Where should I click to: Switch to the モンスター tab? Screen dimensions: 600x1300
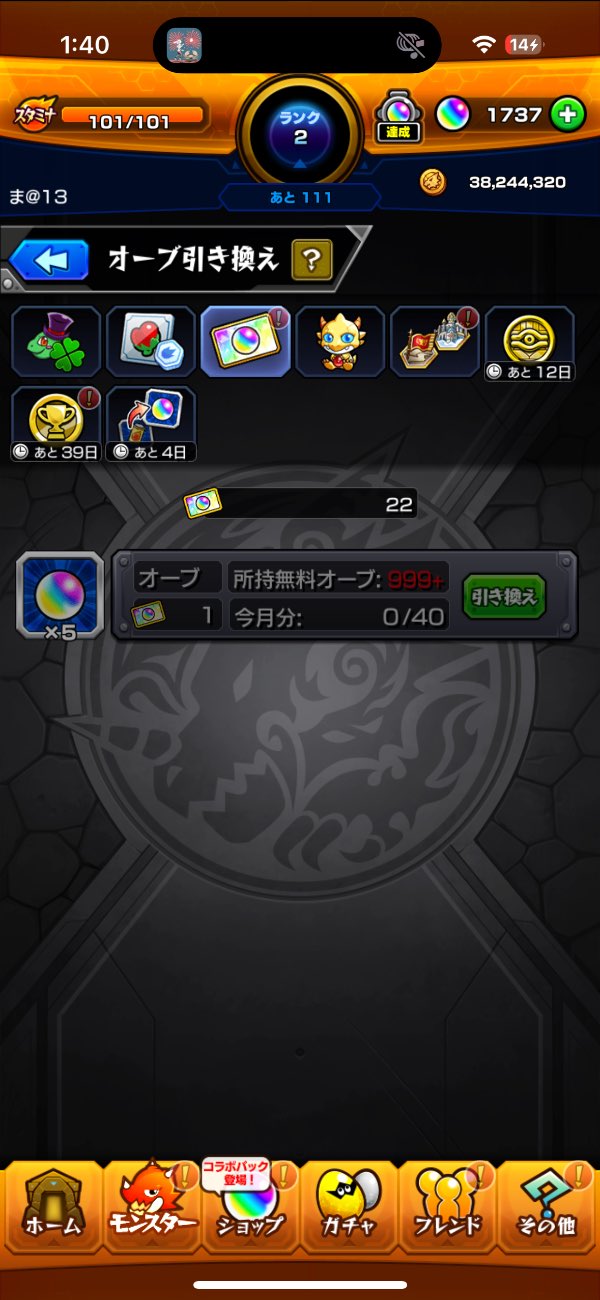coord(152,1208)
